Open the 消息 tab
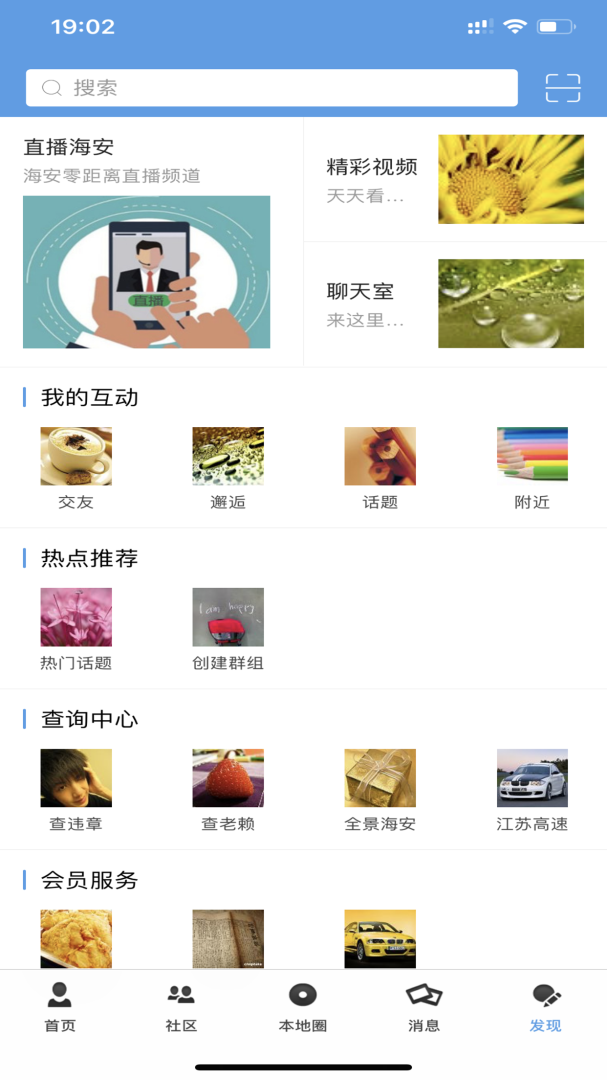The height and width of the screenshot is (1080, 607). click(x=424, y=1007)
